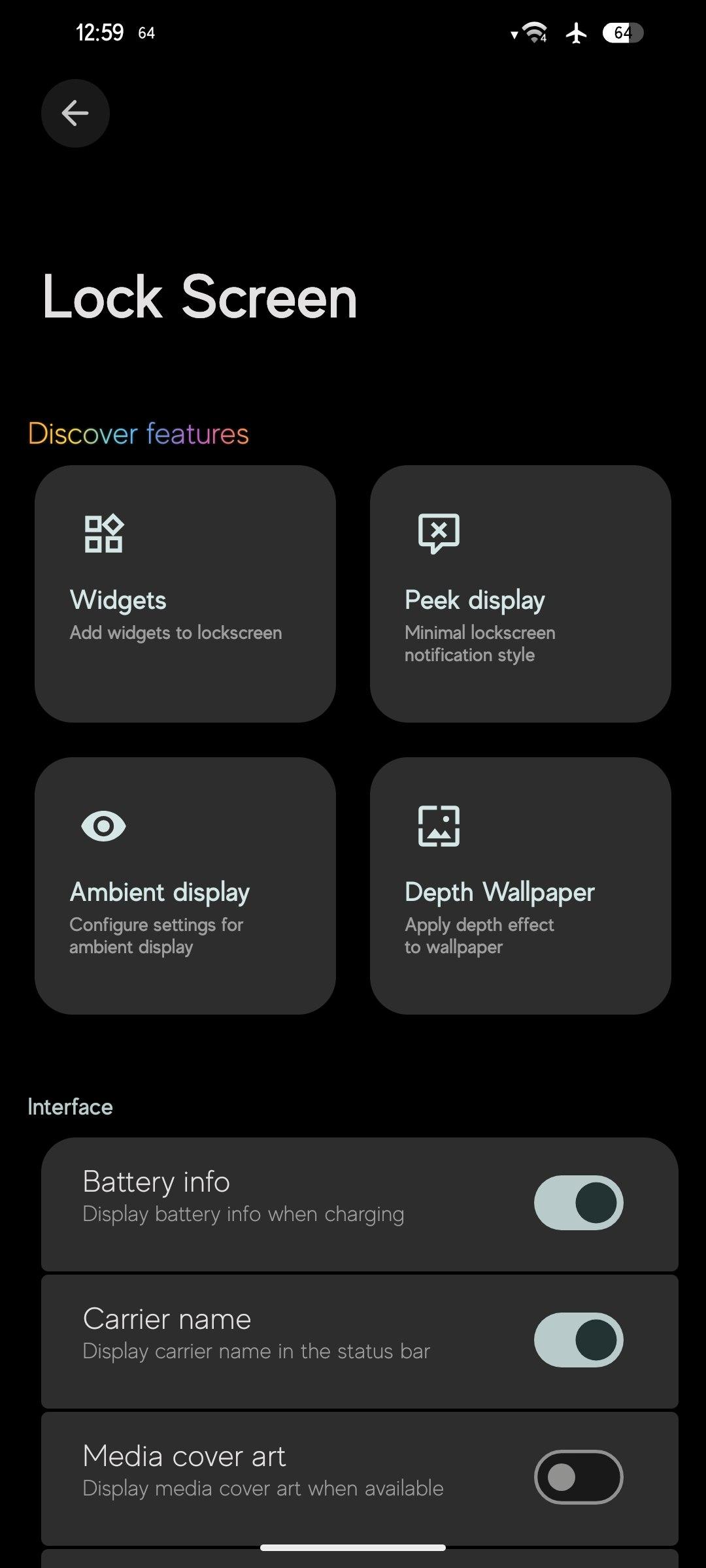
Task: Enable Media cover art switch
Action: tap(579, 1477)
